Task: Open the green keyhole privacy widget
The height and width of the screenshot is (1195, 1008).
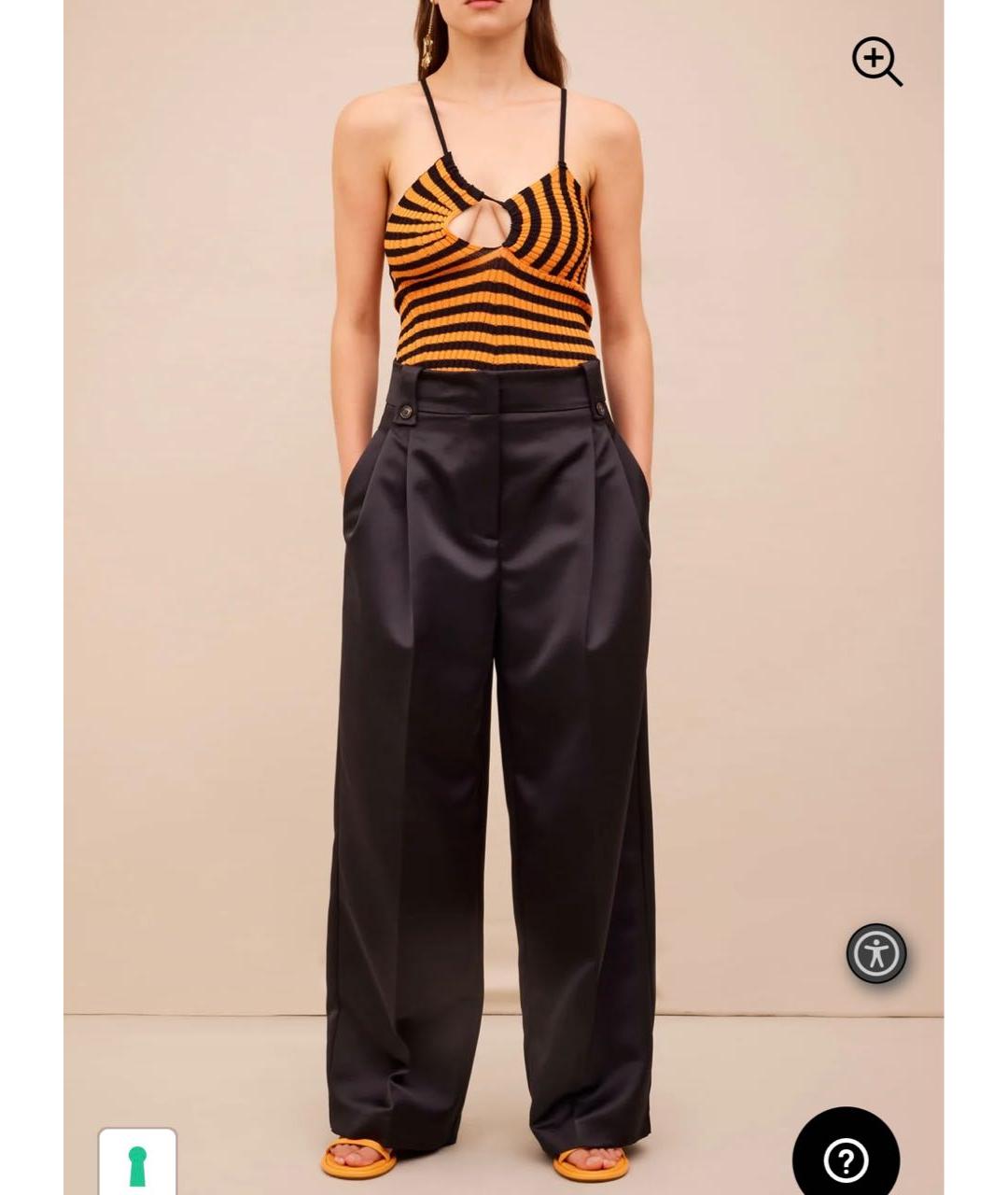Action: (x=137, y=1164)
